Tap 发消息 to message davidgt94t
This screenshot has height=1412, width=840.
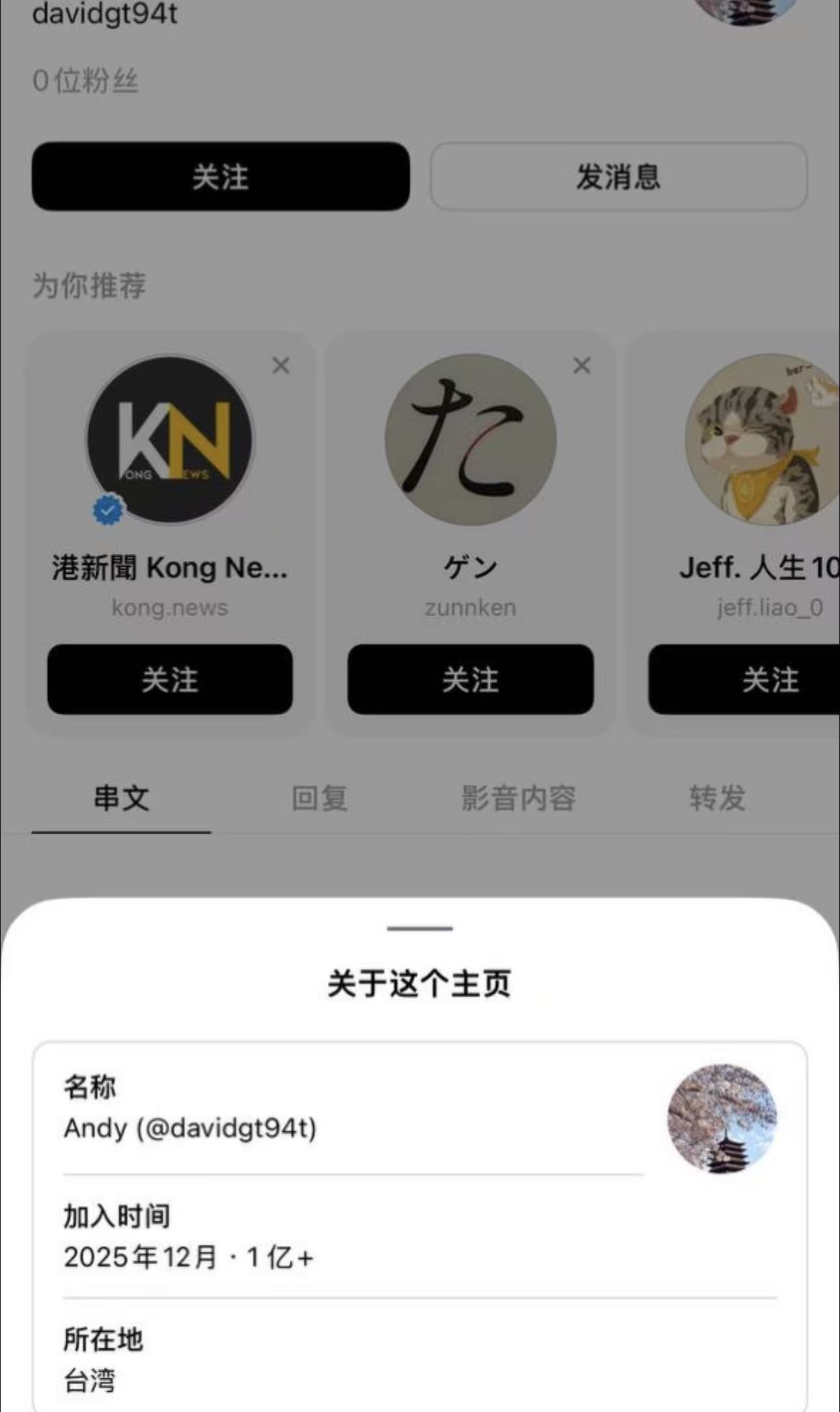[618, 176]
